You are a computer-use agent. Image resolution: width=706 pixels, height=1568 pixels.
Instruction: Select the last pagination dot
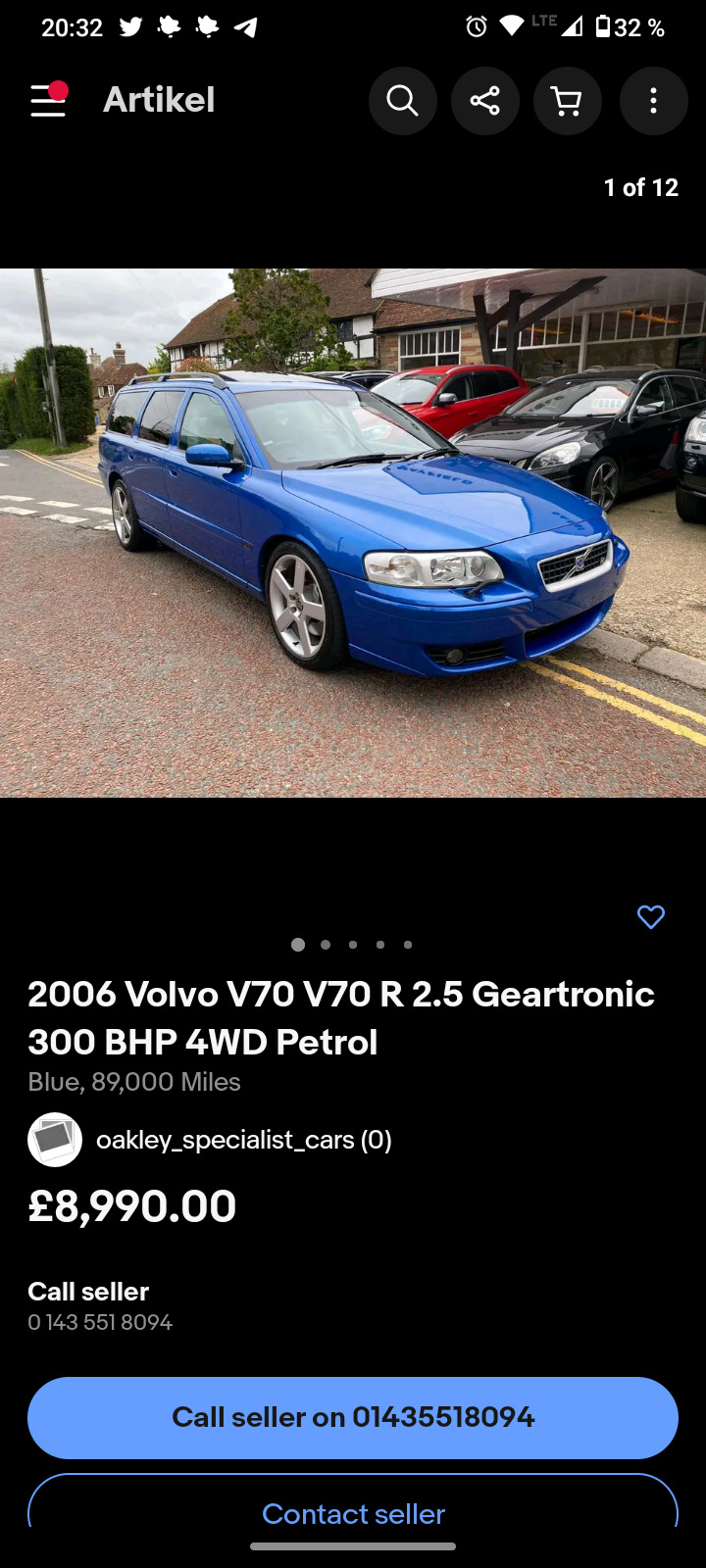tap(408, 945)
